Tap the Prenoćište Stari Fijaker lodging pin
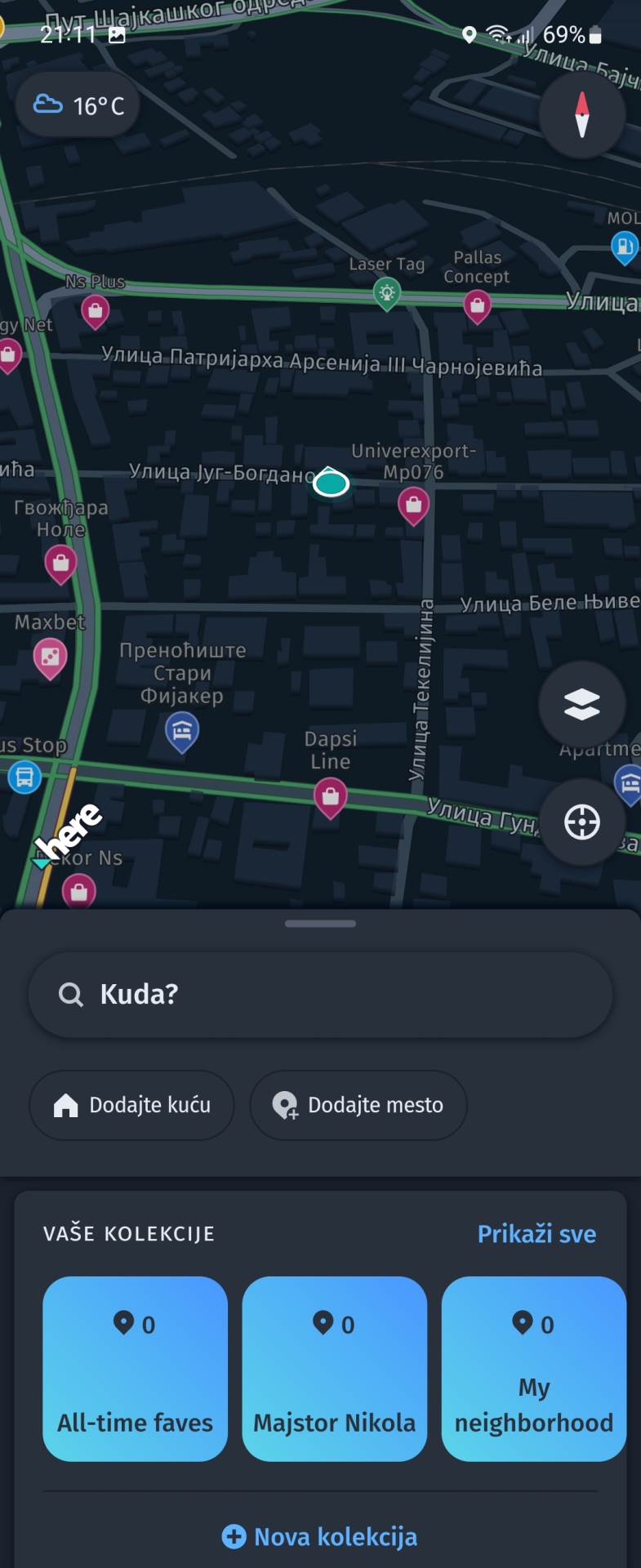 pyautogui.click(x=180, y=731)
